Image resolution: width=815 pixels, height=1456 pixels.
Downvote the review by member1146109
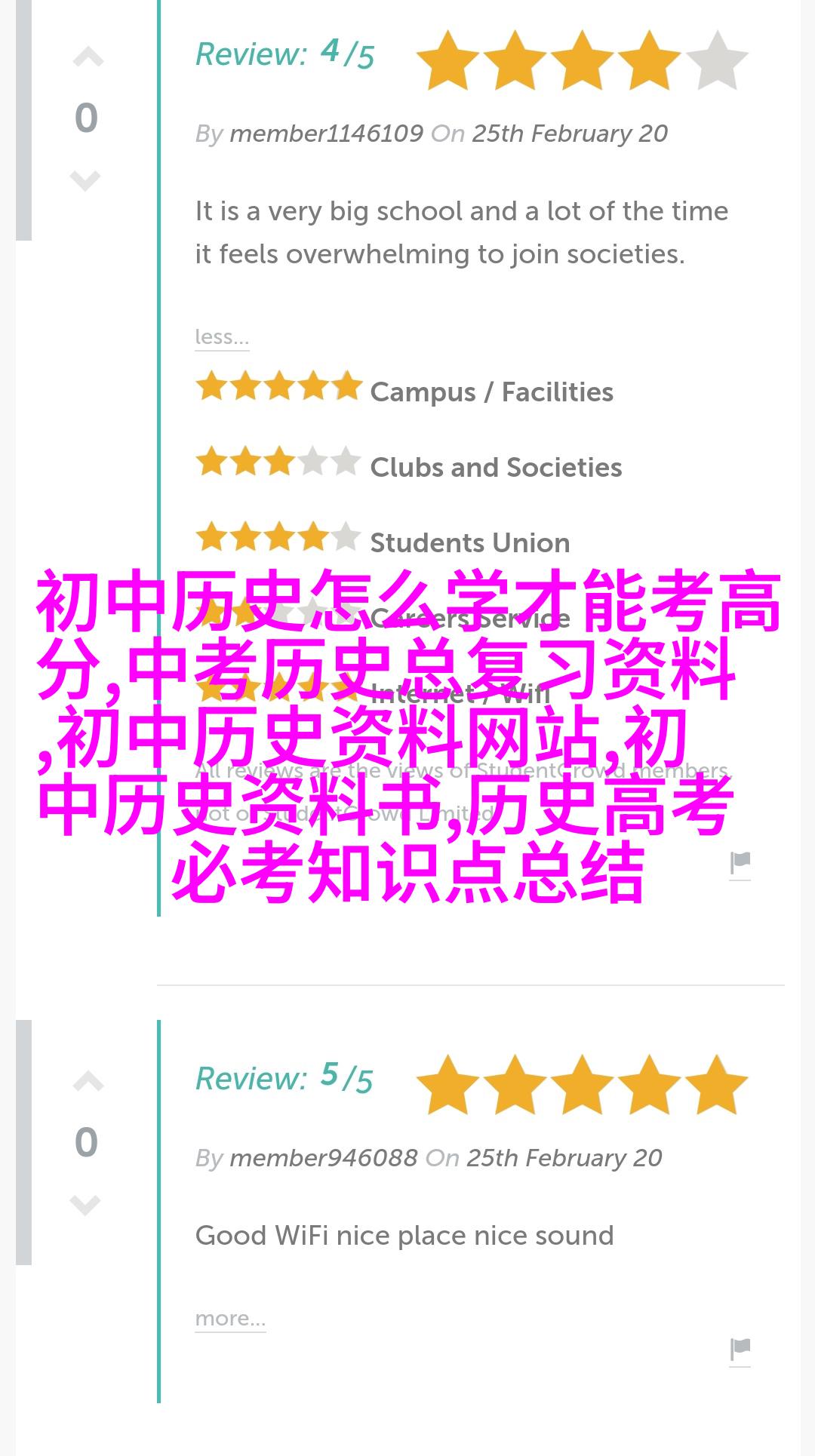85,180
